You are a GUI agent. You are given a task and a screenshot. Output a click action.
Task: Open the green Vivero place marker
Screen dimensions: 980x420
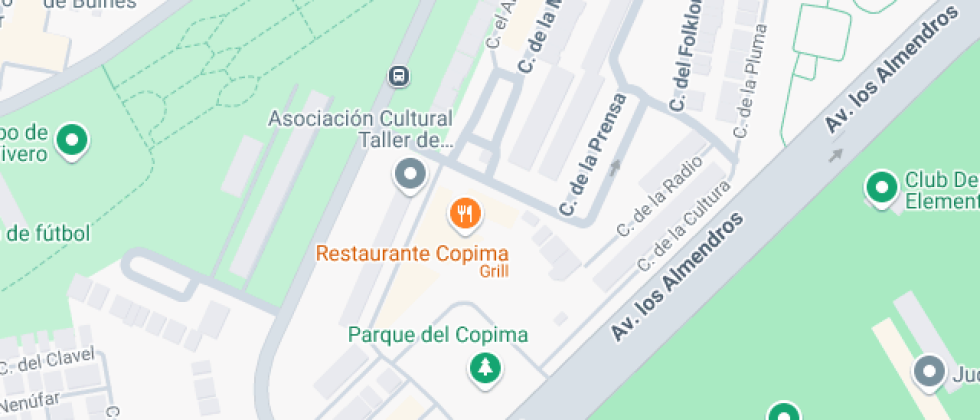pyautogui.click(x=71, y=140)
